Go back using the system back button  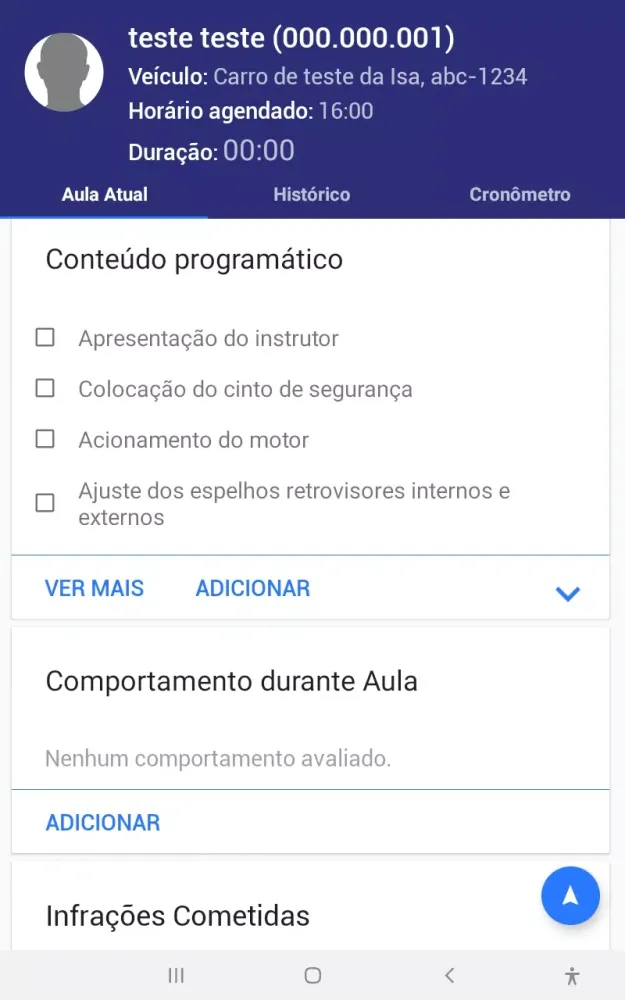[x=450, y=975]
